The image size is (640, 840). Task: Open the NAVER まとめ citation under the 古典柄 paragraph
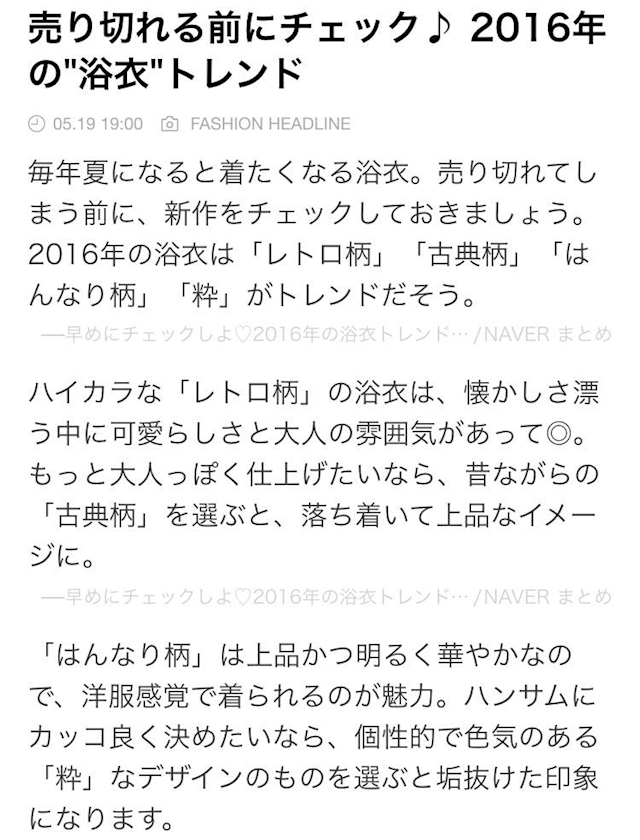(326, 596)
